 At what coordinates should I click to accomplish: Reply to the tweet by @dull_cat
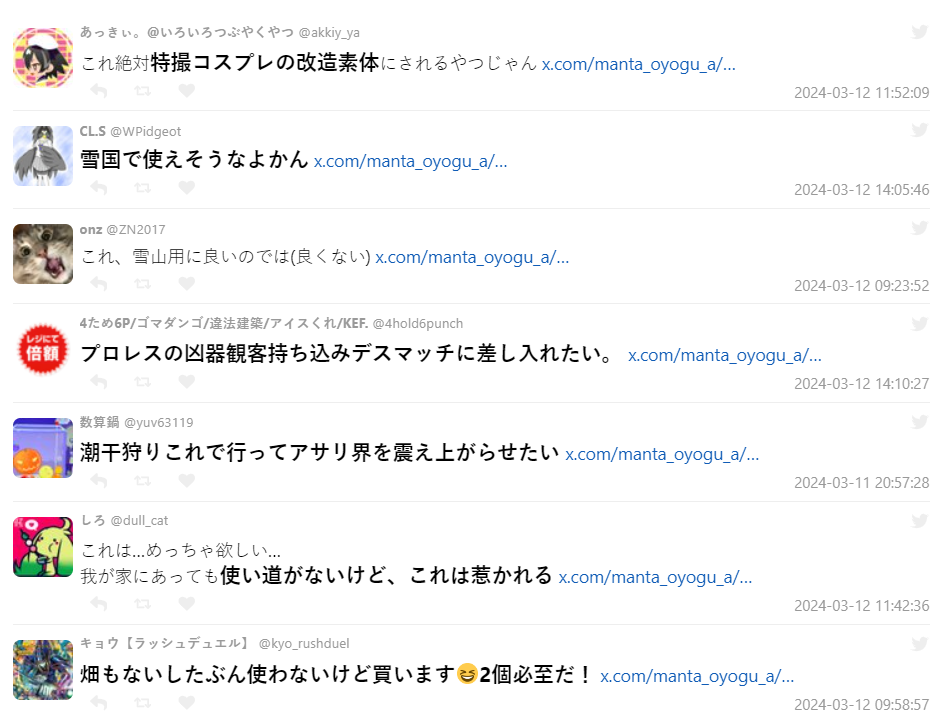(98, 604)
